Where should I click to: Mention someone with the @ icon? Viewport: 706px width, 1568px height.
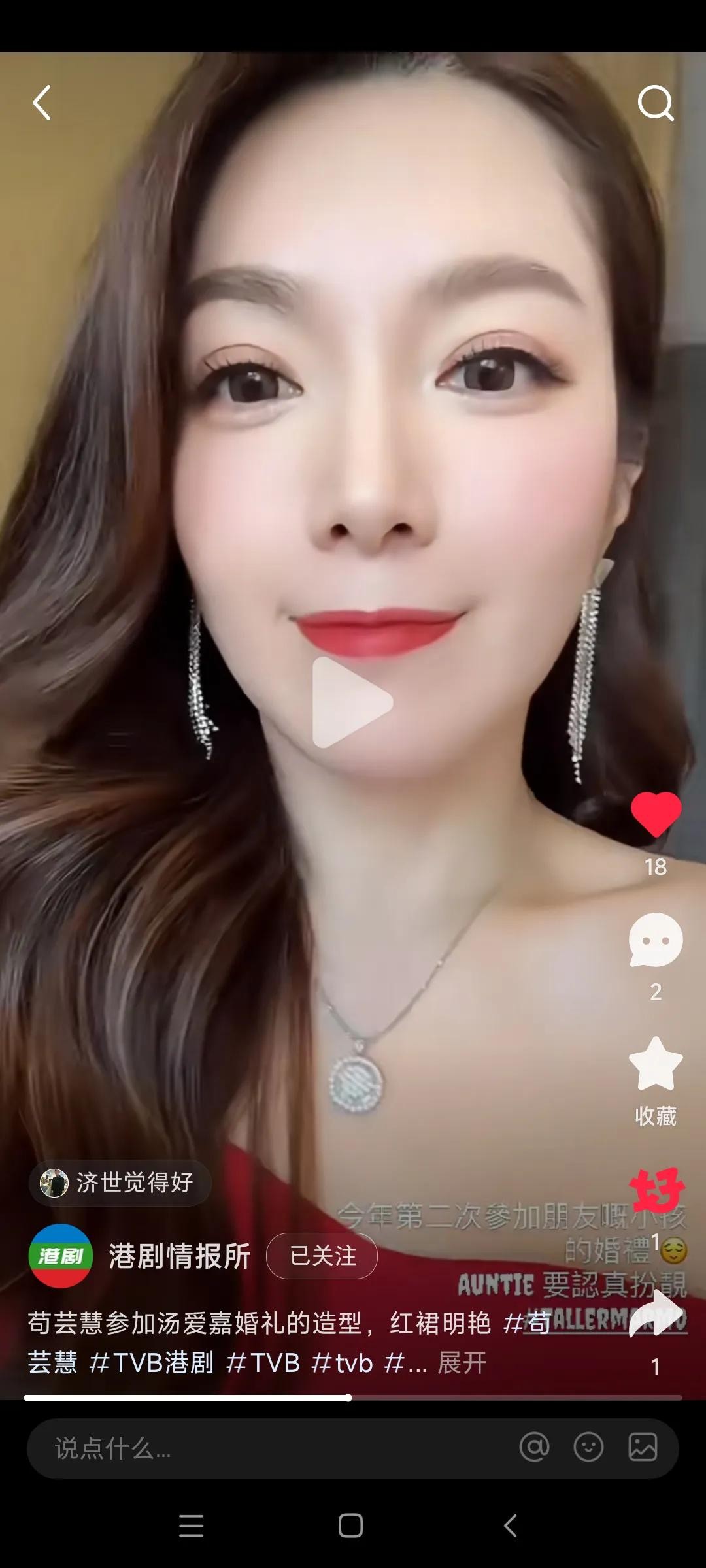[x=534, y=1447]
